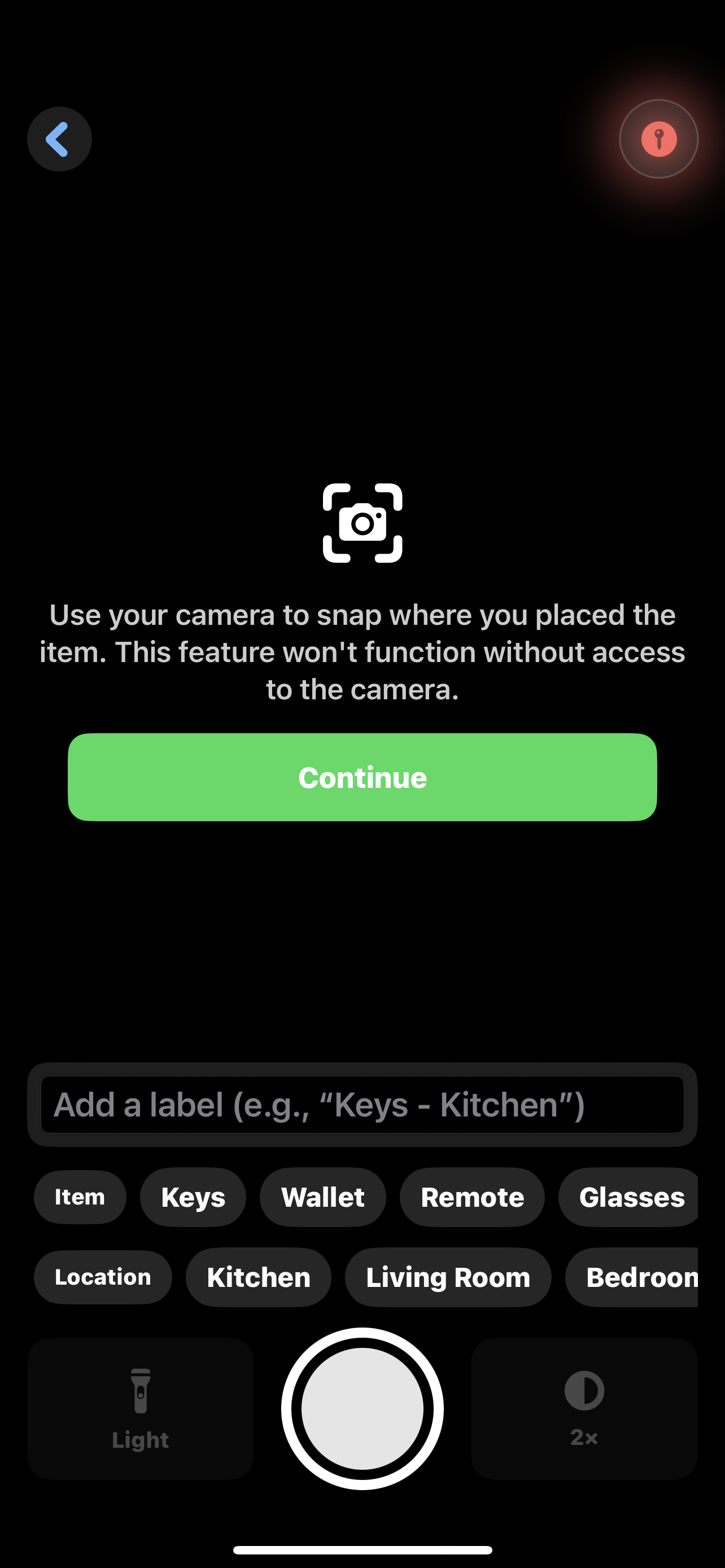Select the Living Room location chip

click(x=447, y=1277)
